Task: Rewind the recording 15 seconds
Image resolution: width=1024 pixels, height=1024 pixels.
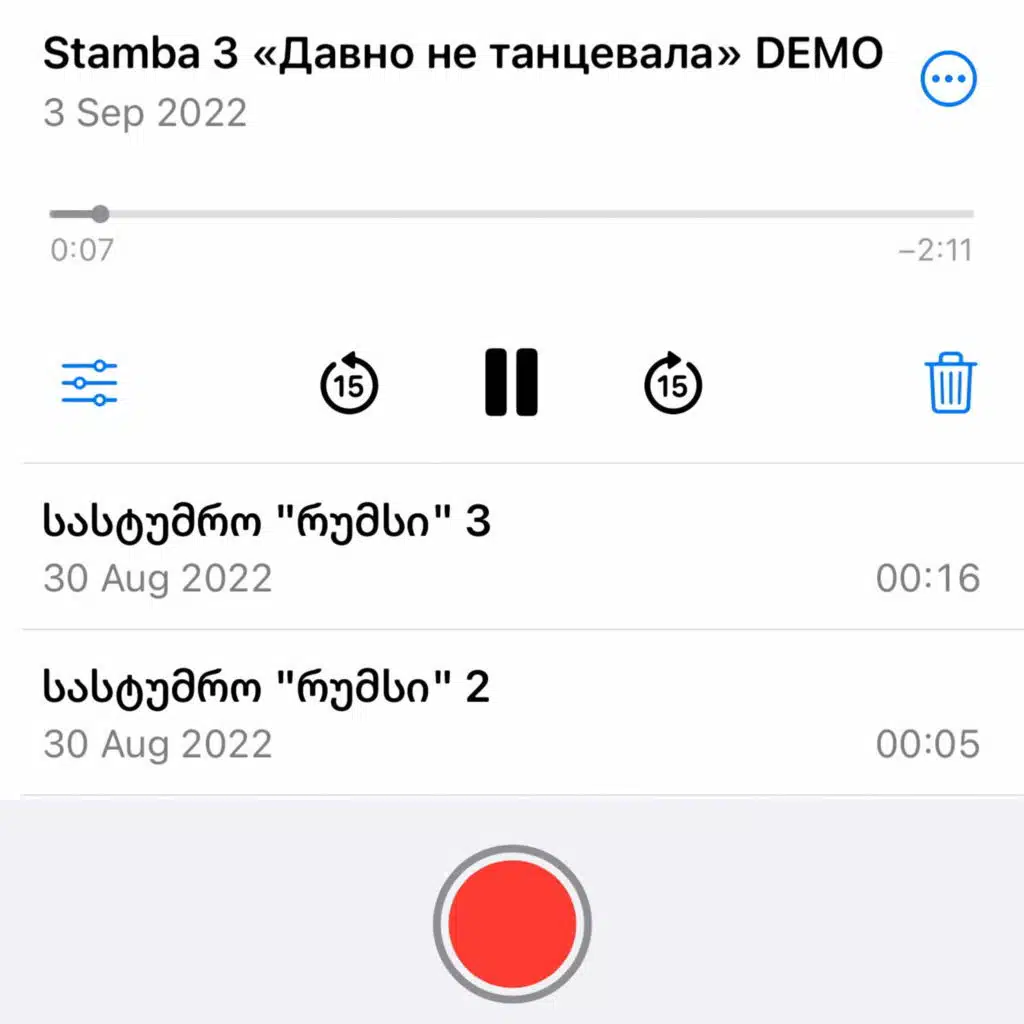Action: (349, 382)
